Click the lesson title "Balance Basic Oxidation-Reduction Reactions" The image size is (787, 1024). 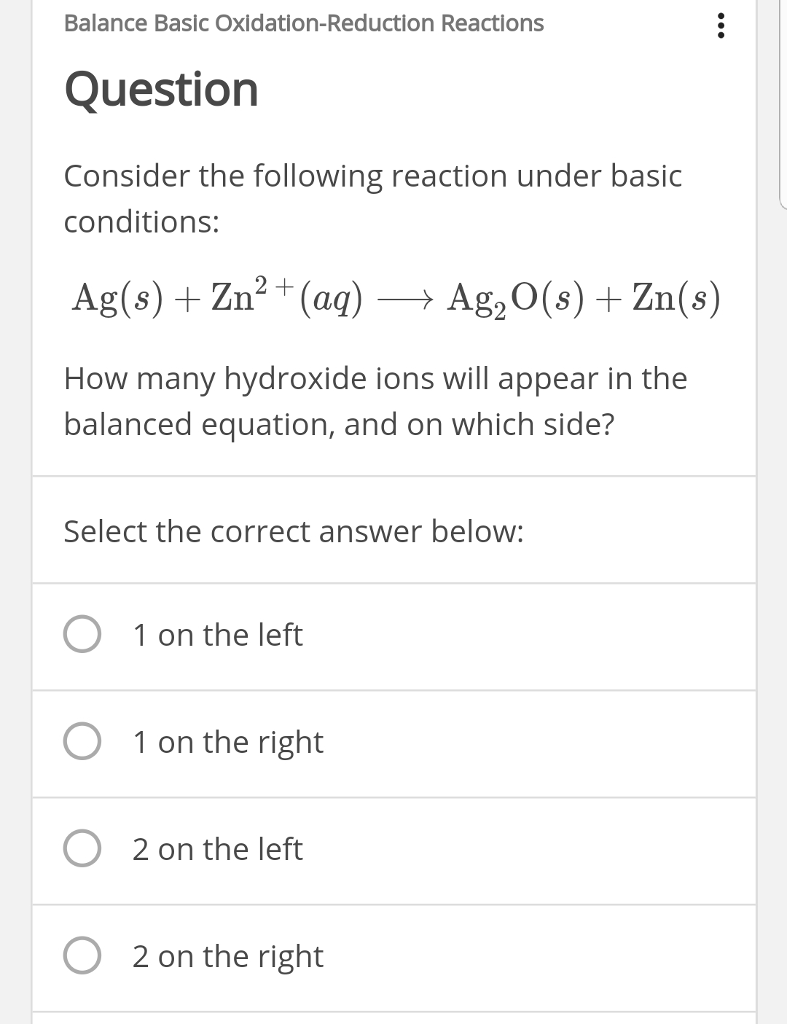302,23
